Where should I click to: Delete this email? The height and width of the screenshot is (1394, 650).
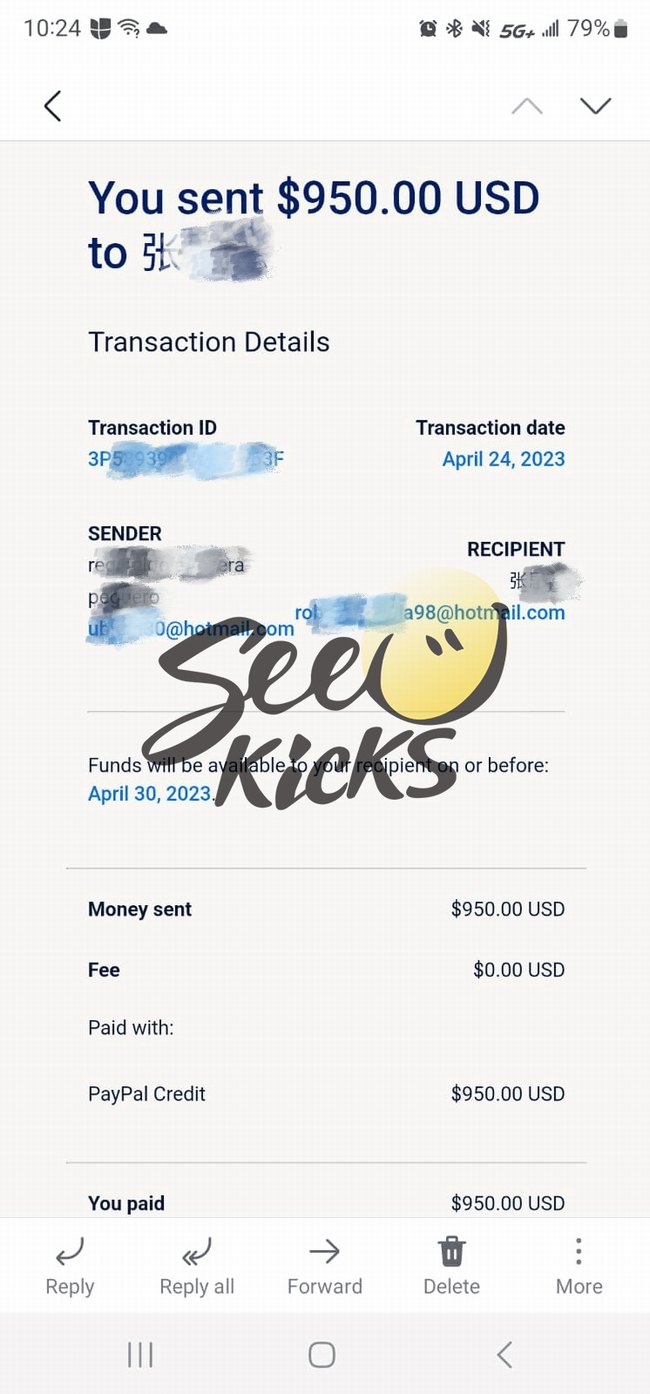tap(452, 1266)
